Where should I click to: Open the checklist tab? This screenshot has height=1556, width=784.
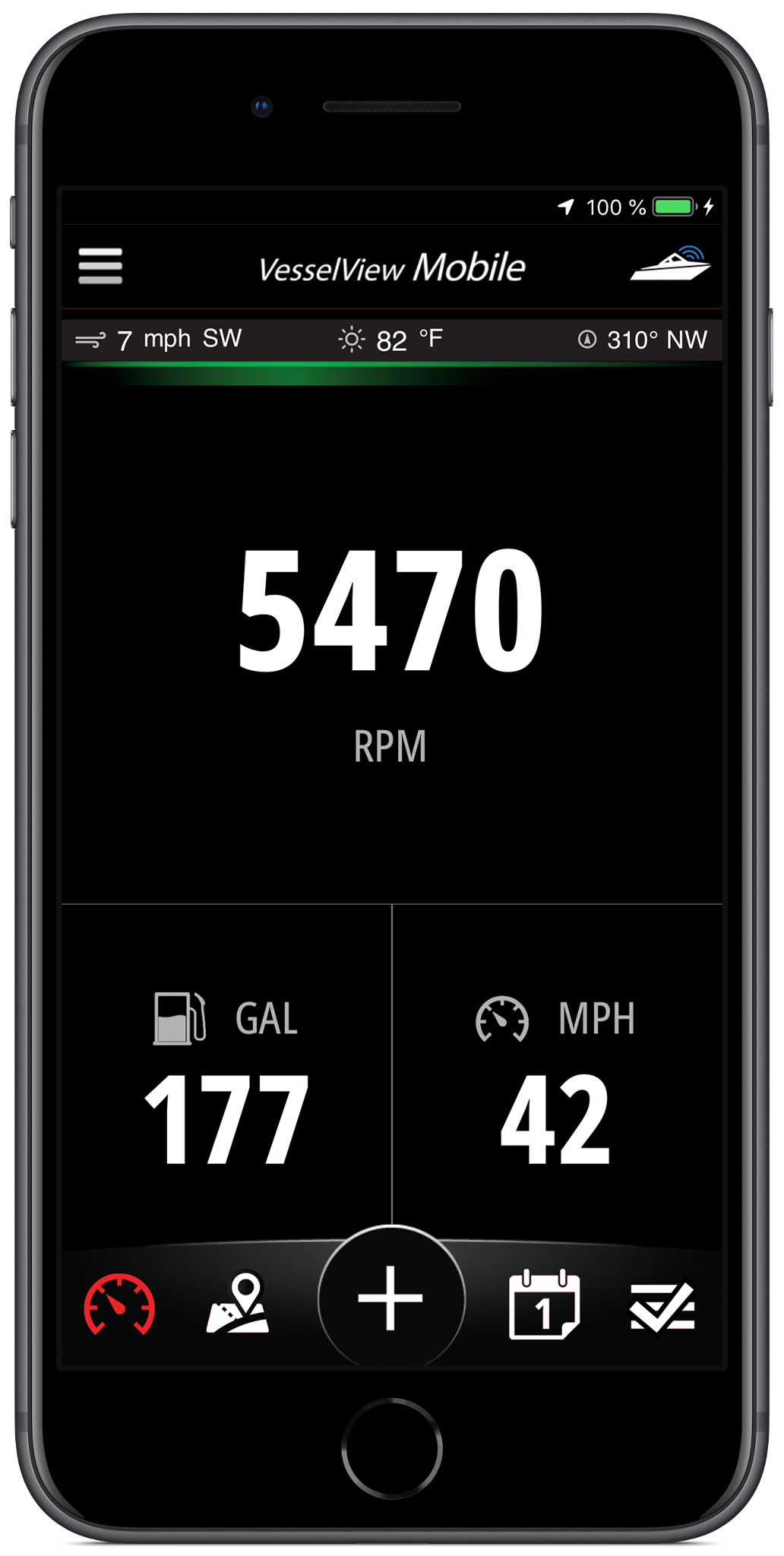click(x=662, y=1307)
